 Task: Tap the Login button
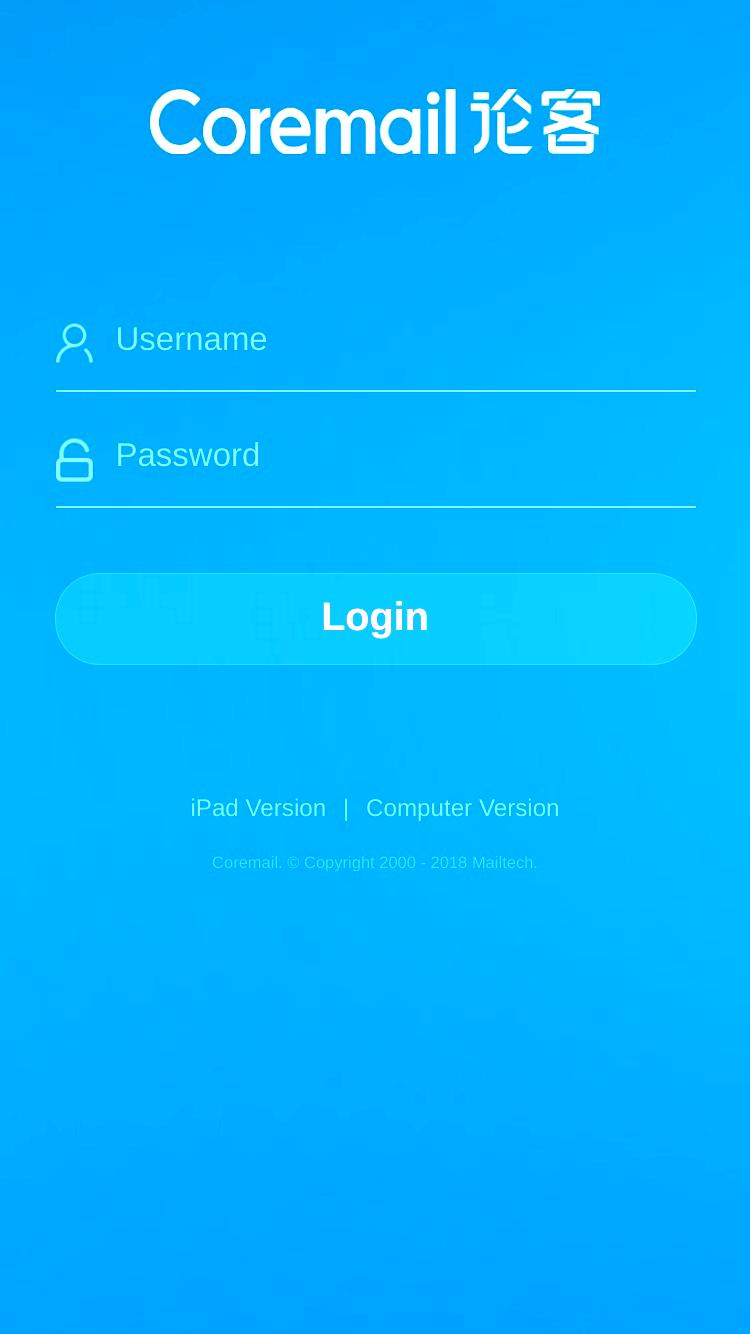coord(375,618)
